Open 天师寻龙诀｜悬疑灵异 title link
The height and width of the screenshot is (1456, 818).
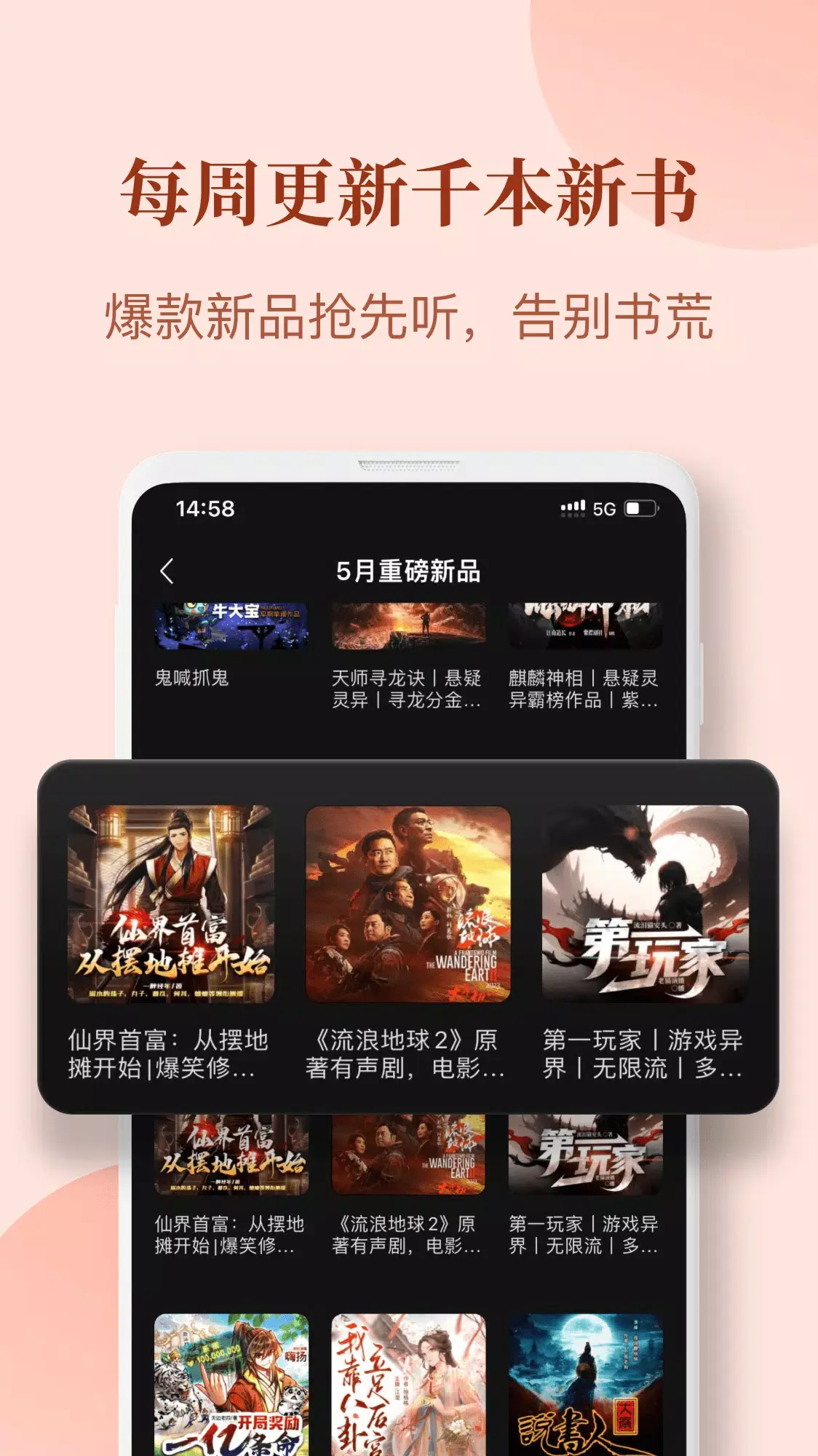coord(408,692)
